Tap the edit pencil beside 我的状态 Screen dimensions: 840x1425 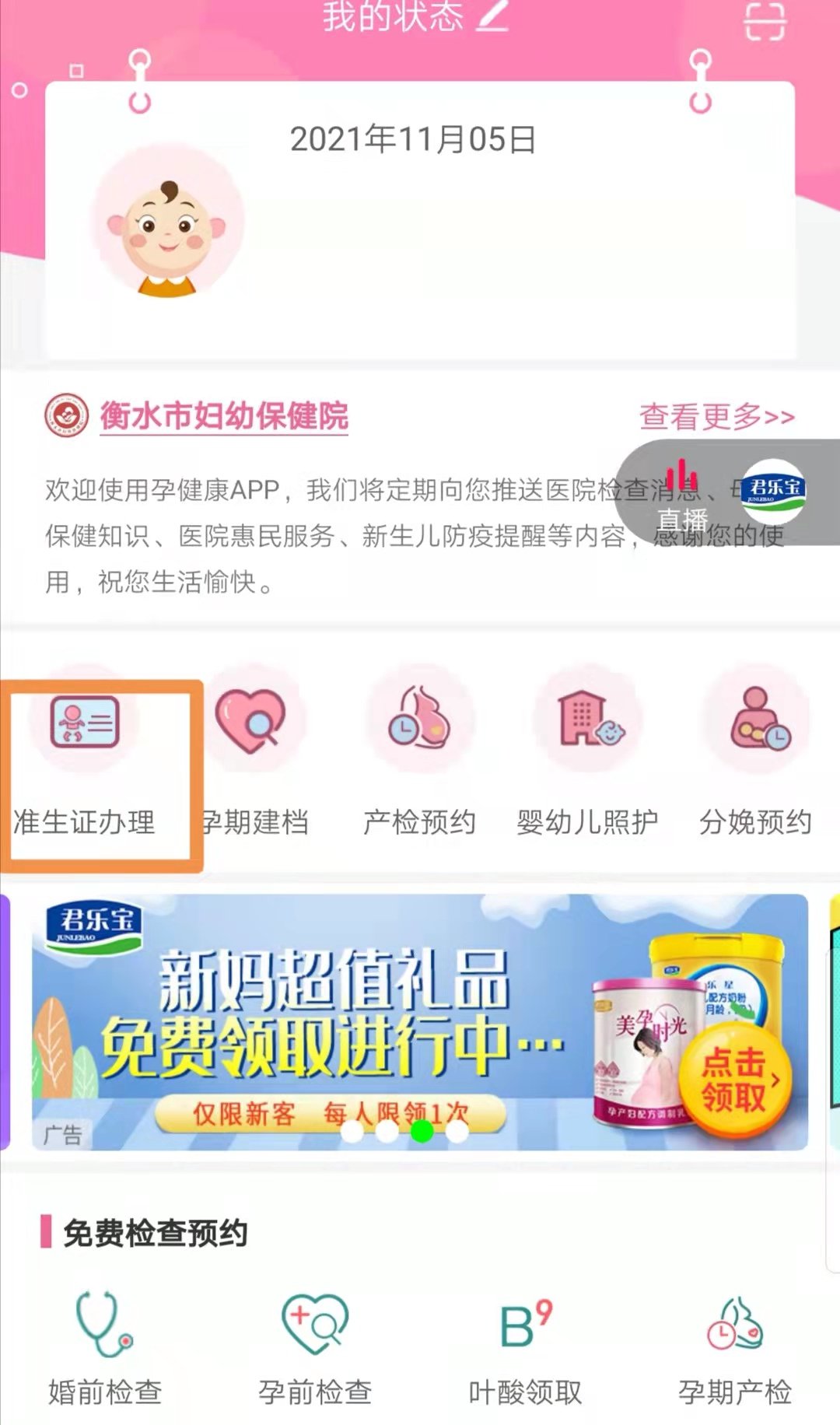tap(493, 16)
